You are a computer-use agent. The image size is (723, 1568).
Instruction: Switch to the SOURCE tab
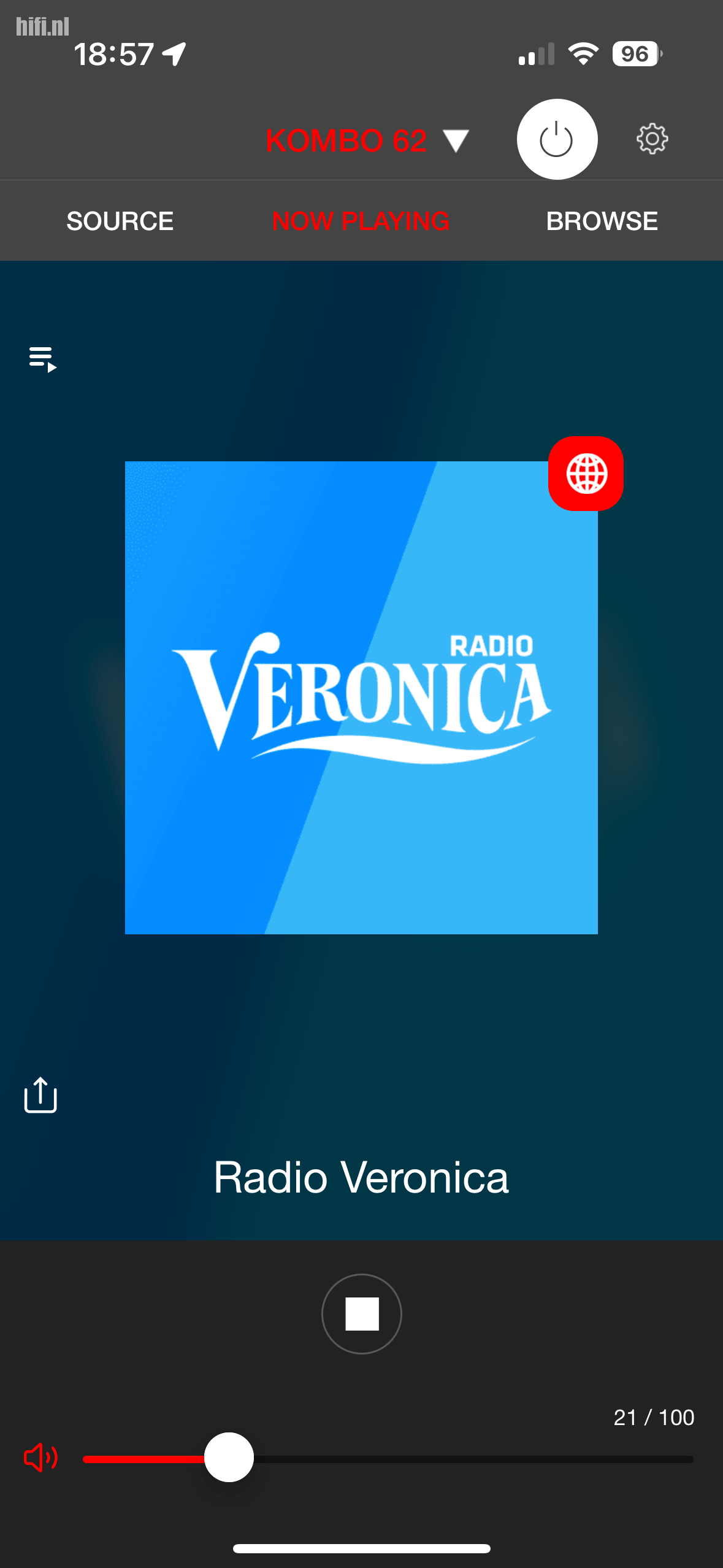pos(120,221)
